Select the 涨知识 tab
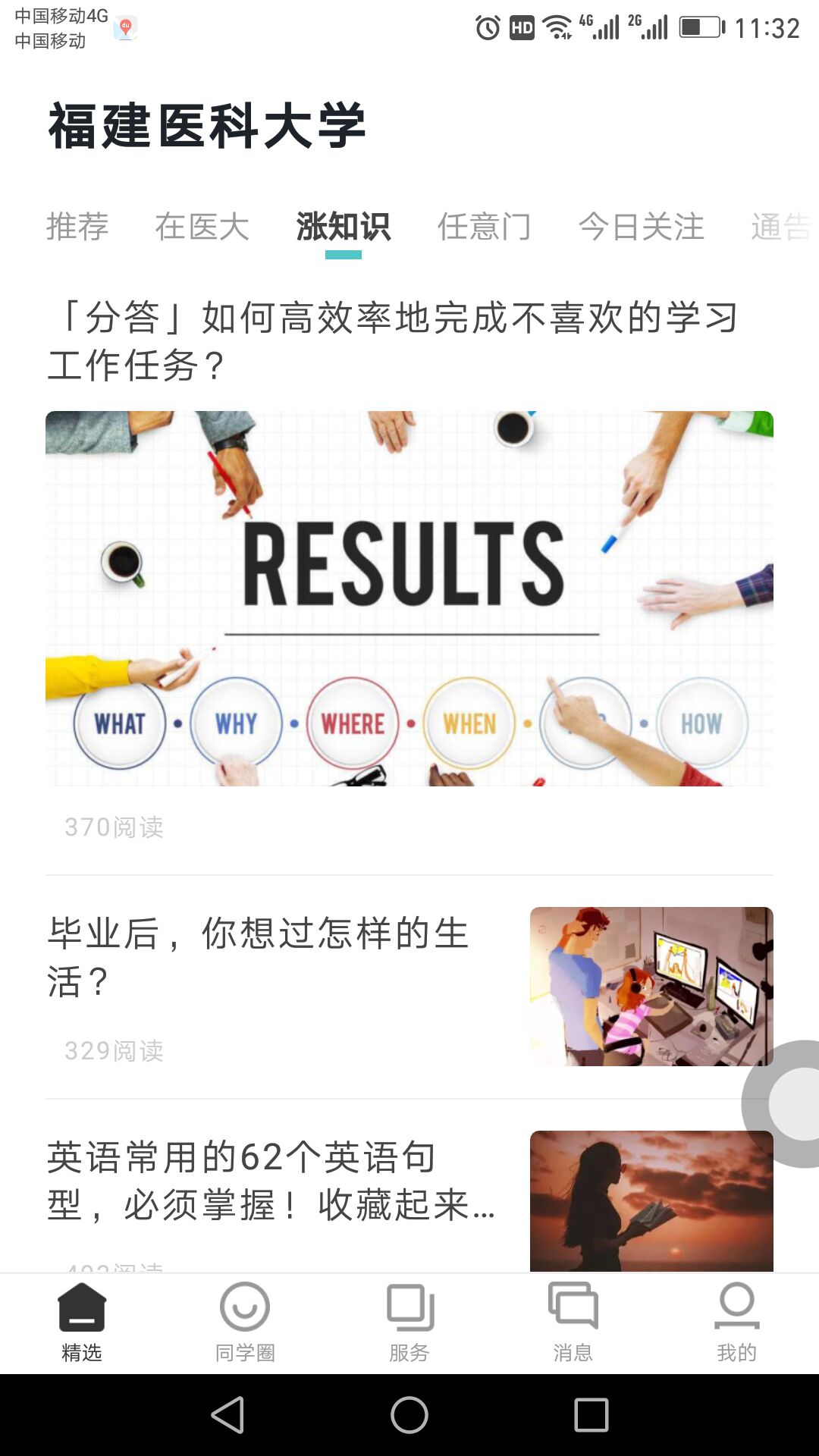The image size is (819, 1456). (343, 227)
